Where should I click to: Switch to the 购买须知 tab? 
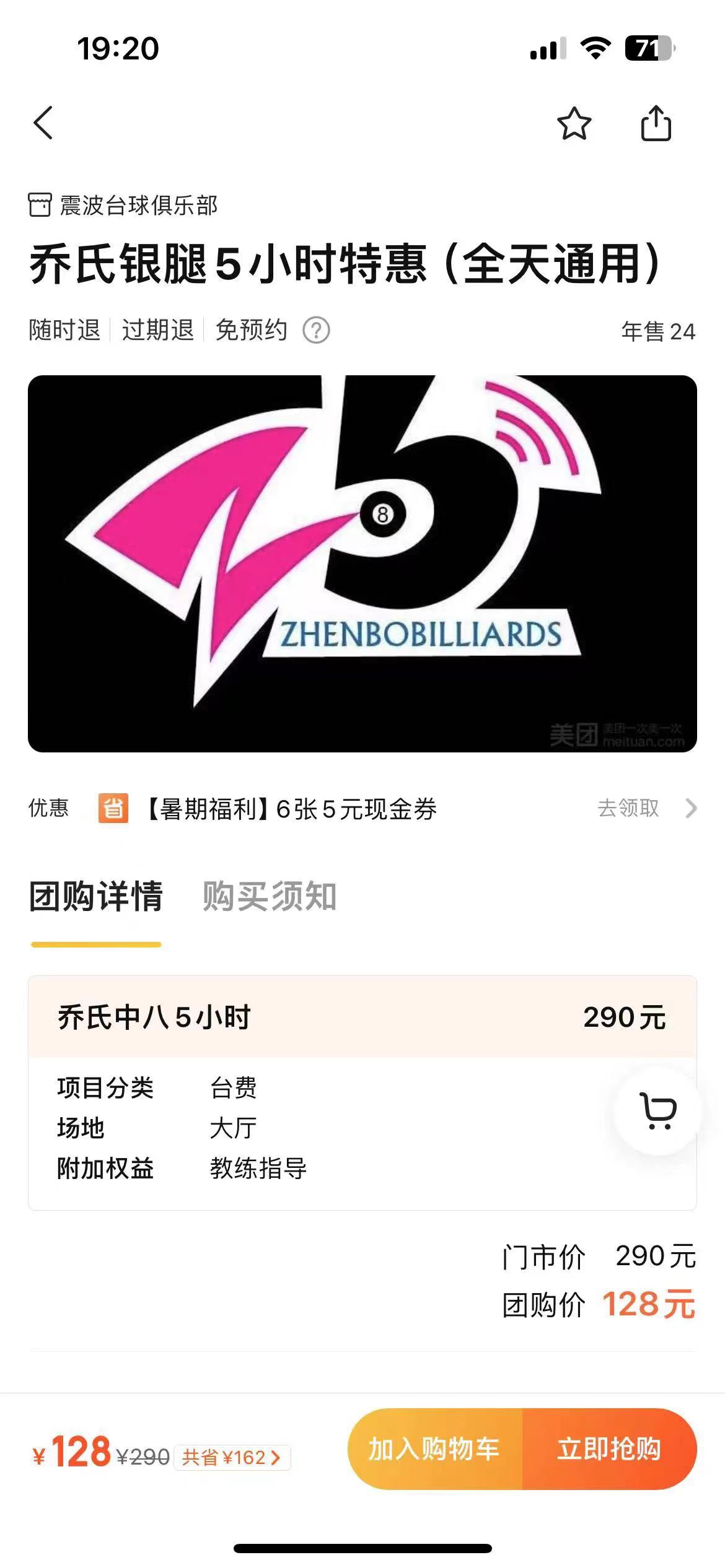point(270,896)
